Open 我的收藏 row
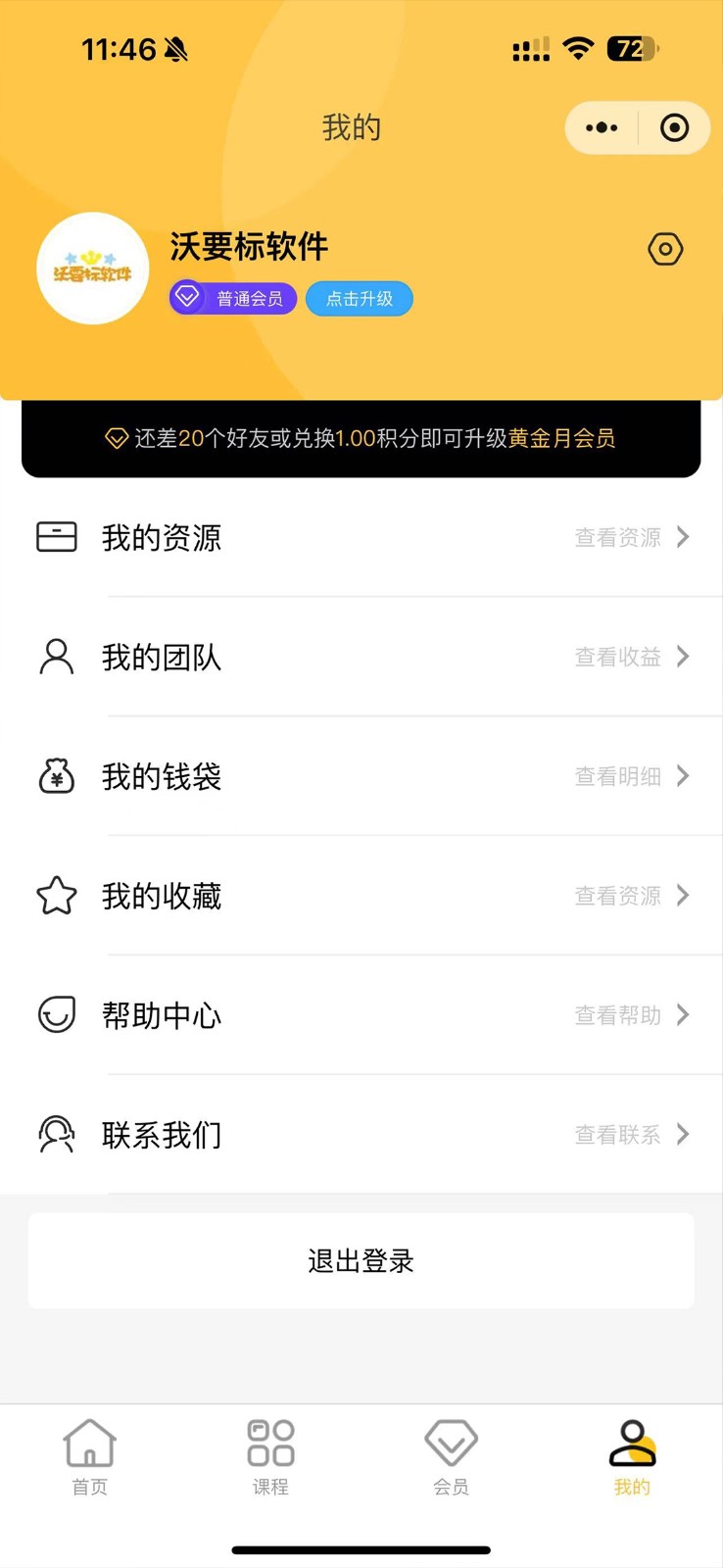Screen dimensions: 723x1568 click(x=361, y=896)
